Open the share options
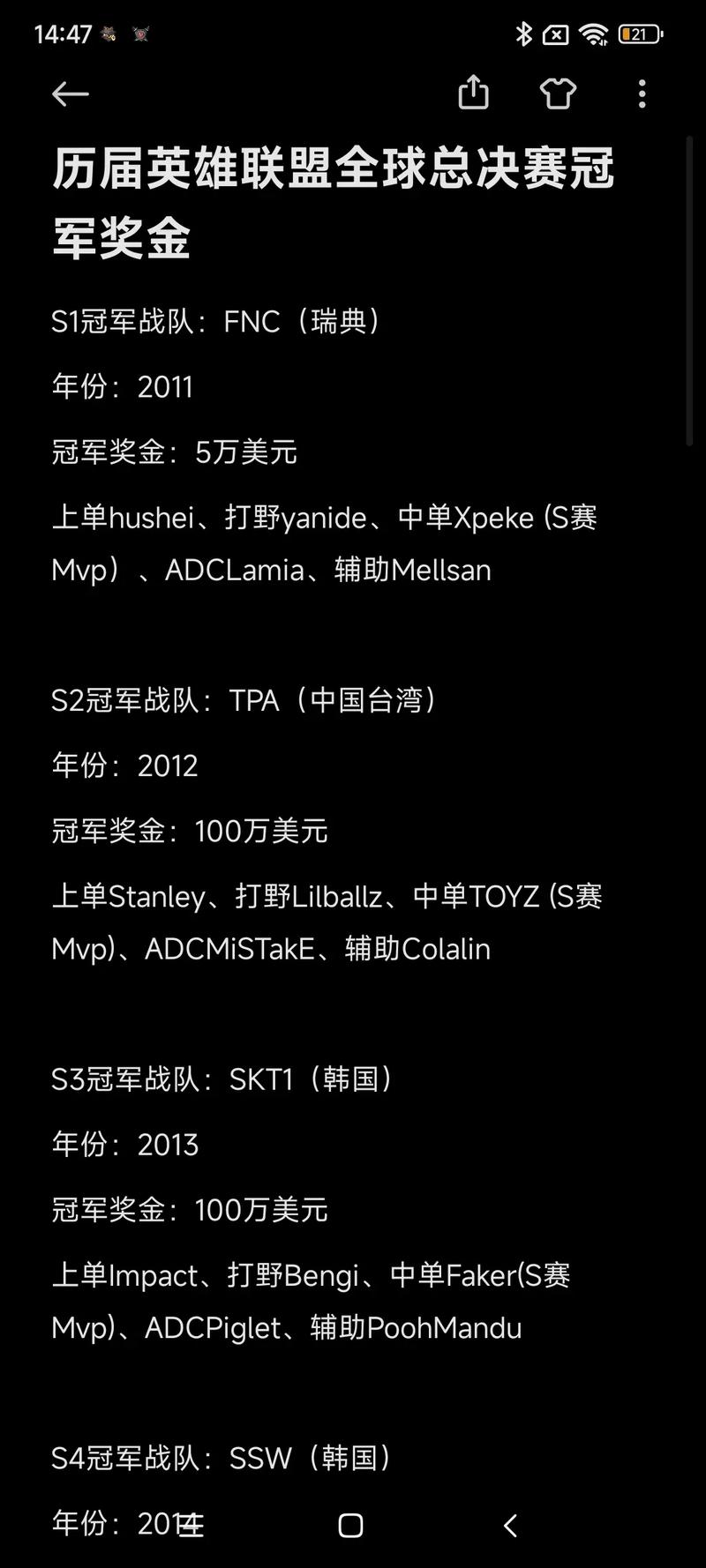Screen dimensions: 706x1568 tap(474, 93)
